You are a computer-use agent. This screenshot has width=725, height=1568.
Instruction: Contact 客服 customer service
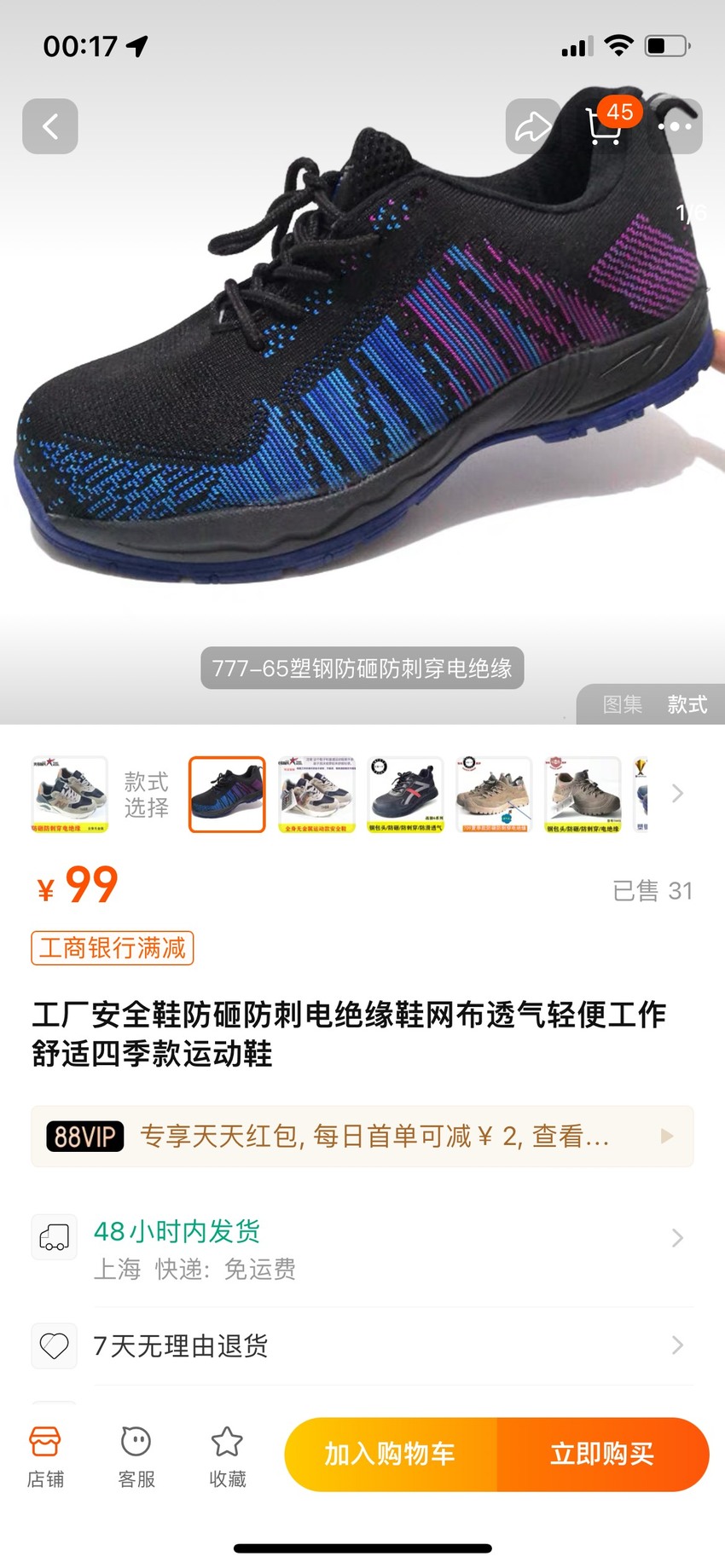click(136, 1456)
